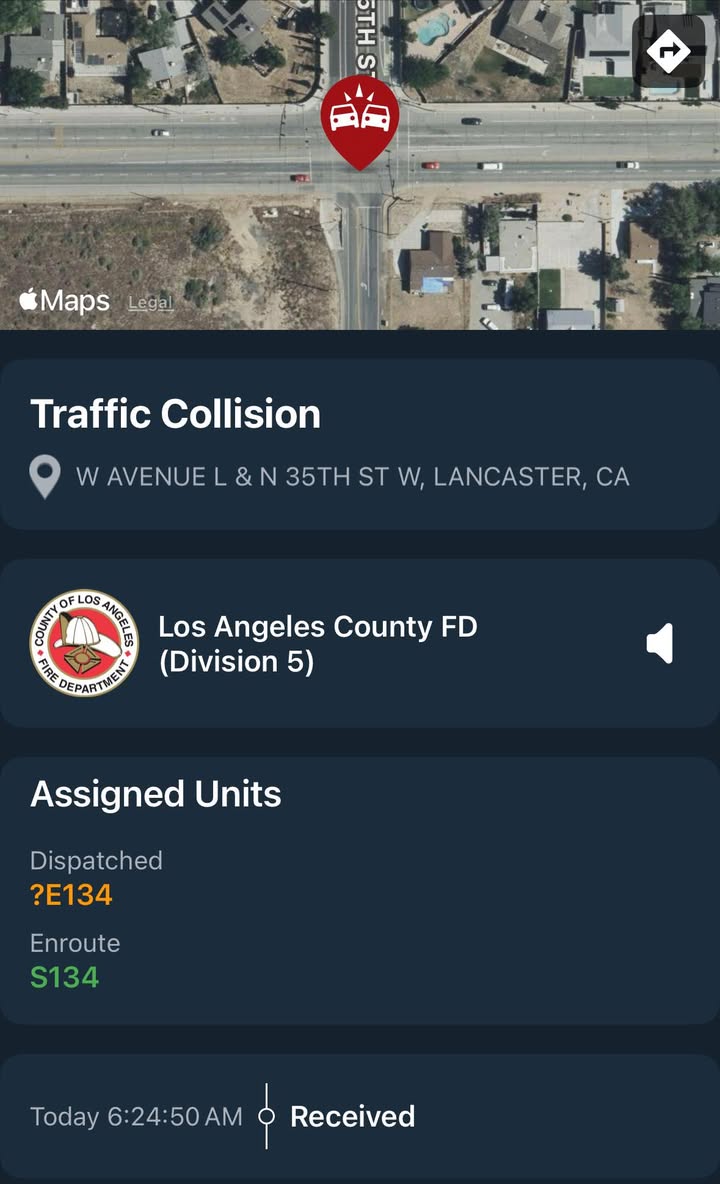Open the Apple Maps Legal link

(x=150, y=303)
